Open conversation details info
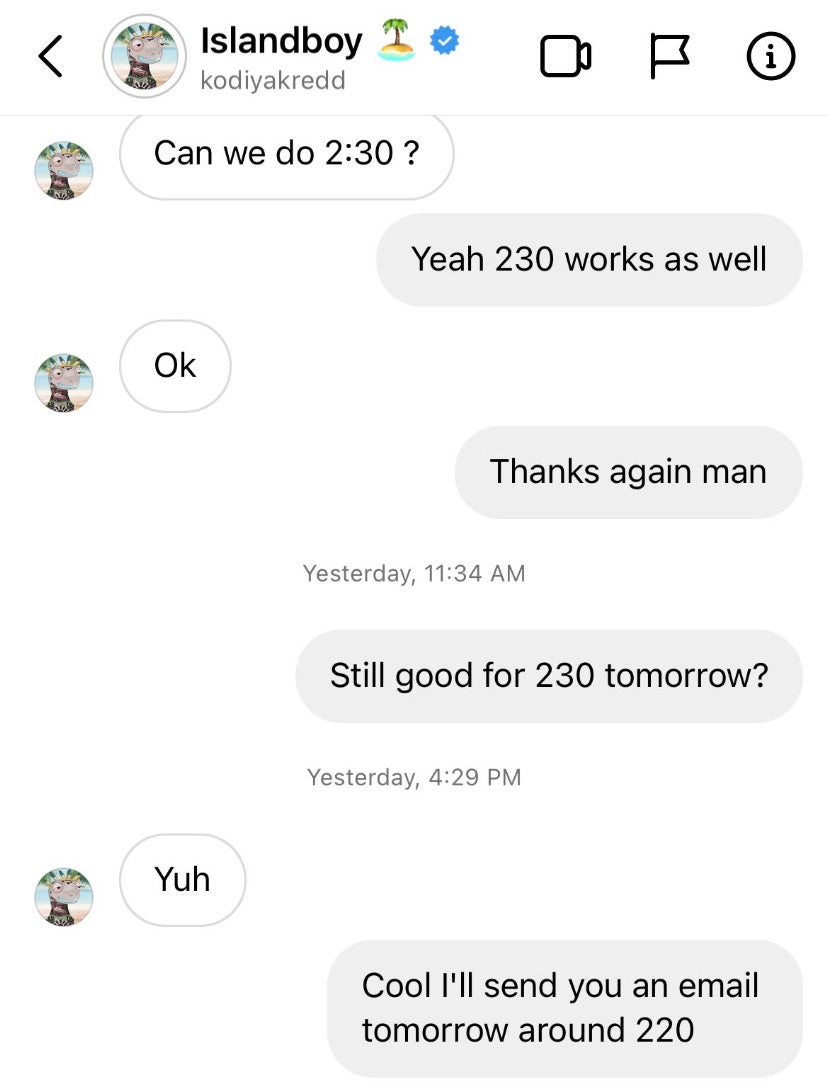 click(x=771, y=57)
